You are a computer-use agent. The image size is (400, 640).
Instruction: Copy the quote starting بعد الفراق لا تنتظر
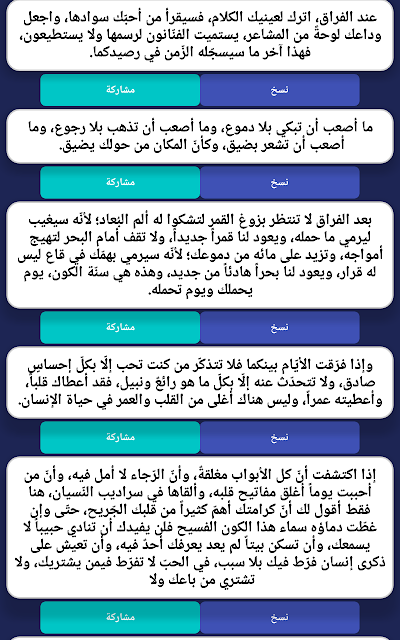(x=280, y=327)
